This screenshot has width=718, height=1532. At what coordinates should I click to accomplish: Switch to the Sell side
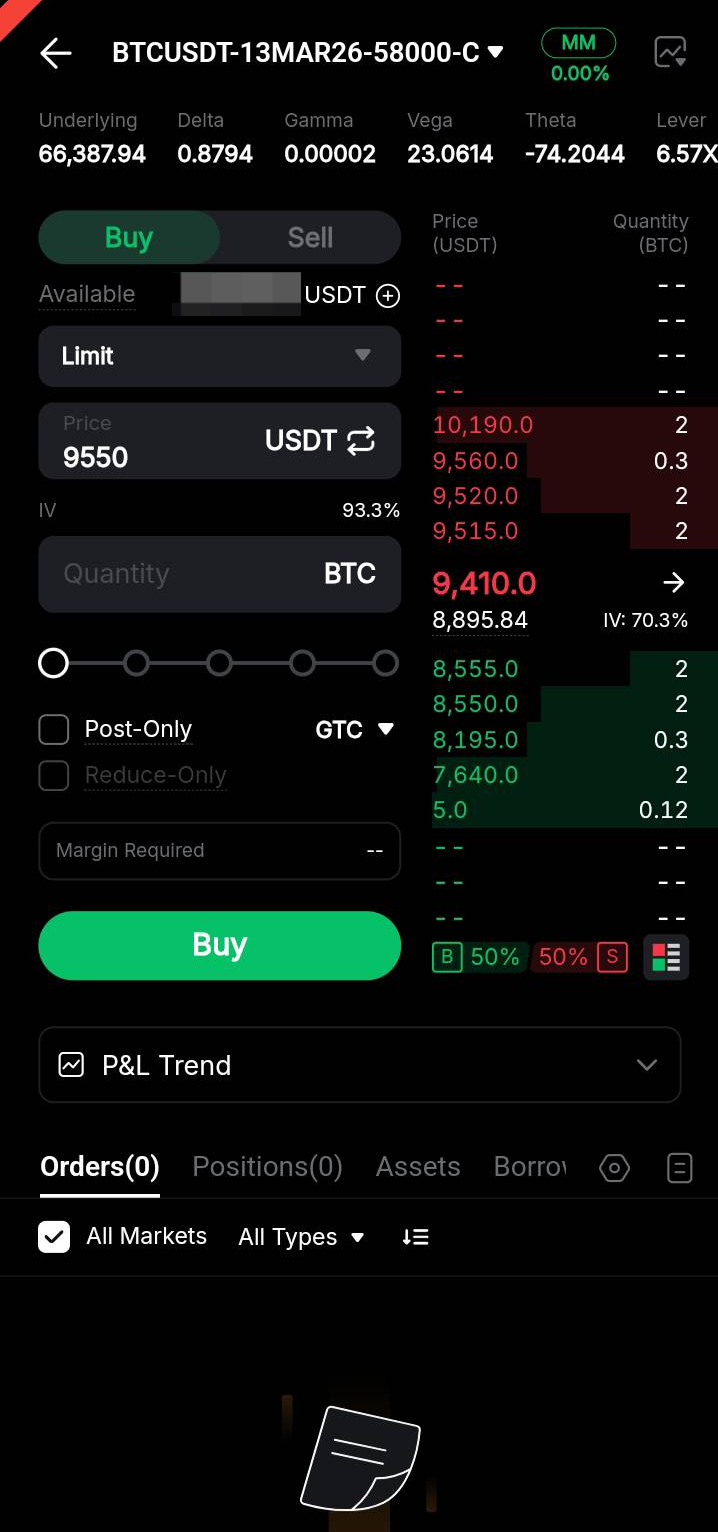[x=310, y=238]
